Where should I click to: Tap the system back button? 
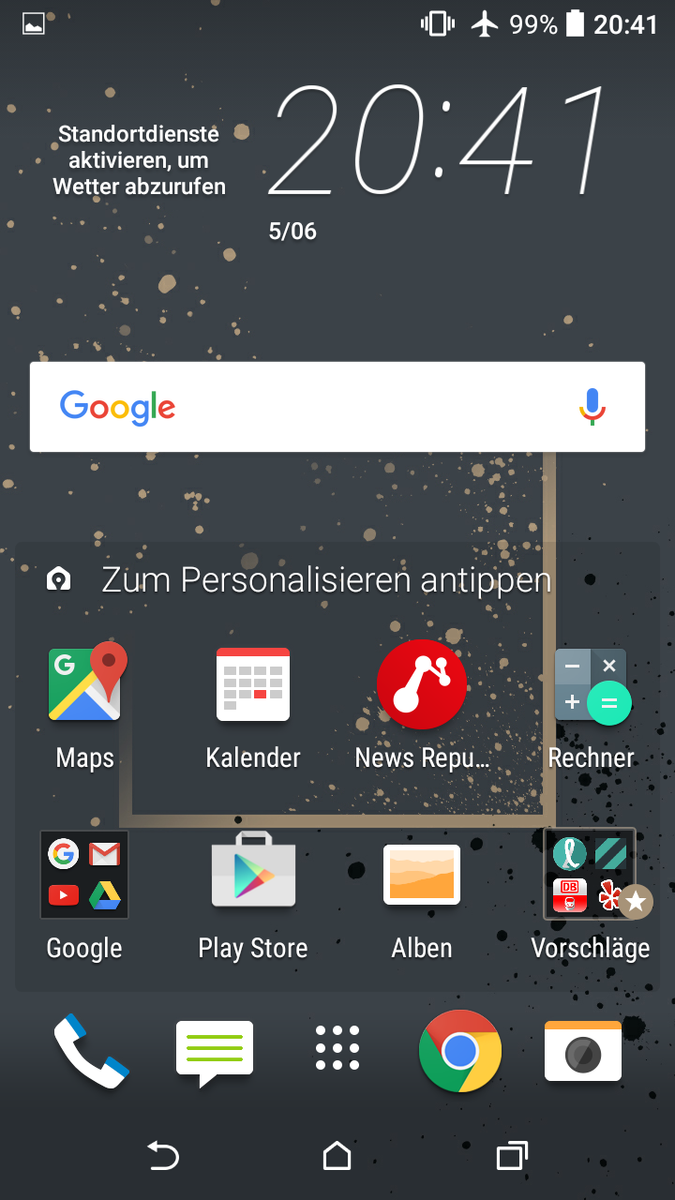pos(163,1156)
